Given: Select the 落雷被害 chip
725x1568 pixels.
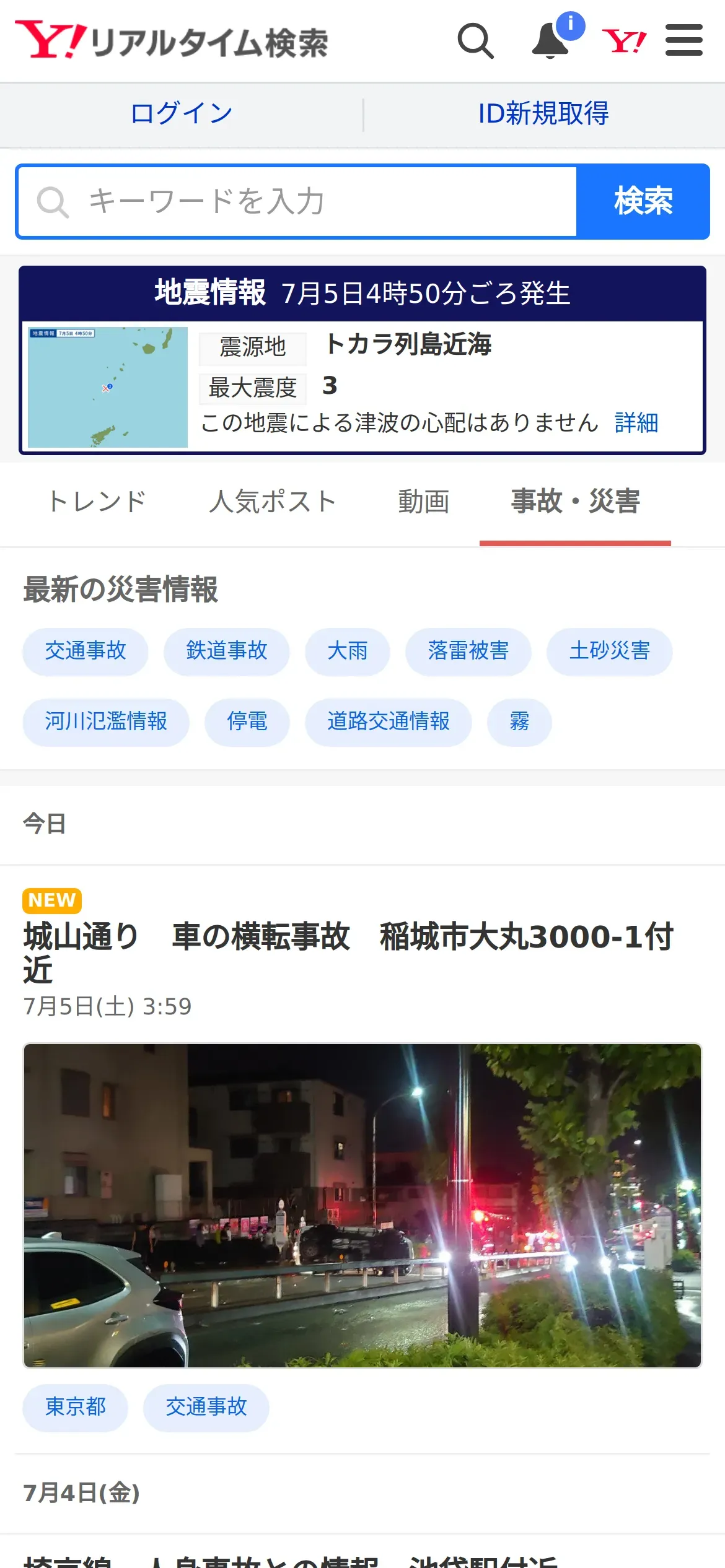Looking at the screenshot, I should click(x=468, y=651).
